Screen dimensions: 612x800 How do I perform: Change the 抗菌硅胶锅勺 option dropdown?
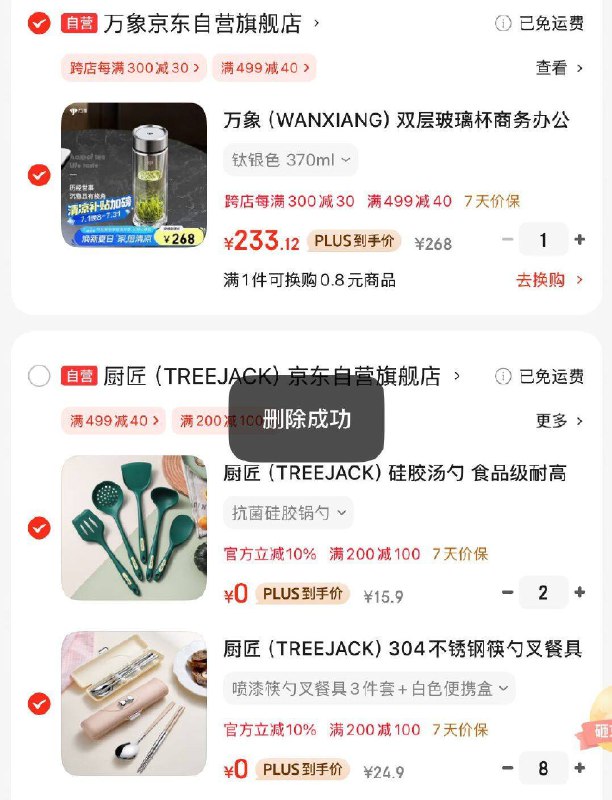click(288, 513)
